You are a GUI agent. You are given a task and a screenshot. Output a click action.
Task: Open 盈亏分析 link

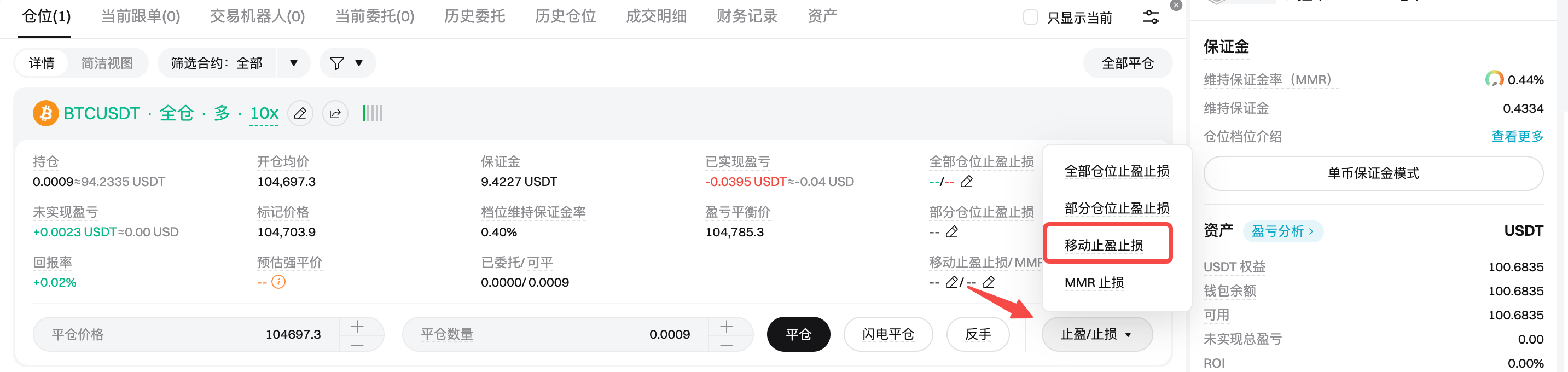coord(1282,231)
